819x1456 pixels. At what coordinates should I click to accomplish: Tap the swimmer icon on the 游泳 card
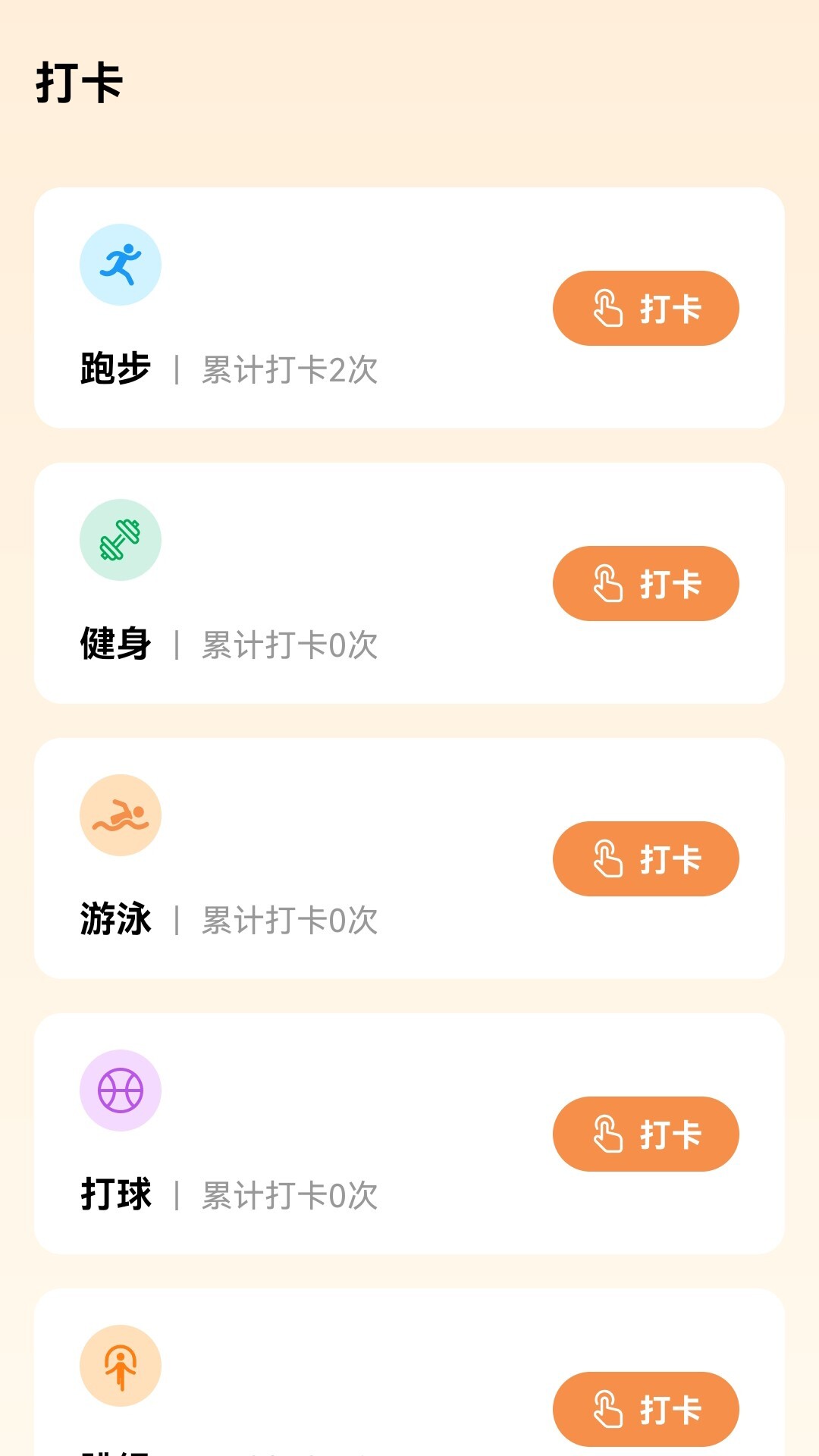[121, 815]
